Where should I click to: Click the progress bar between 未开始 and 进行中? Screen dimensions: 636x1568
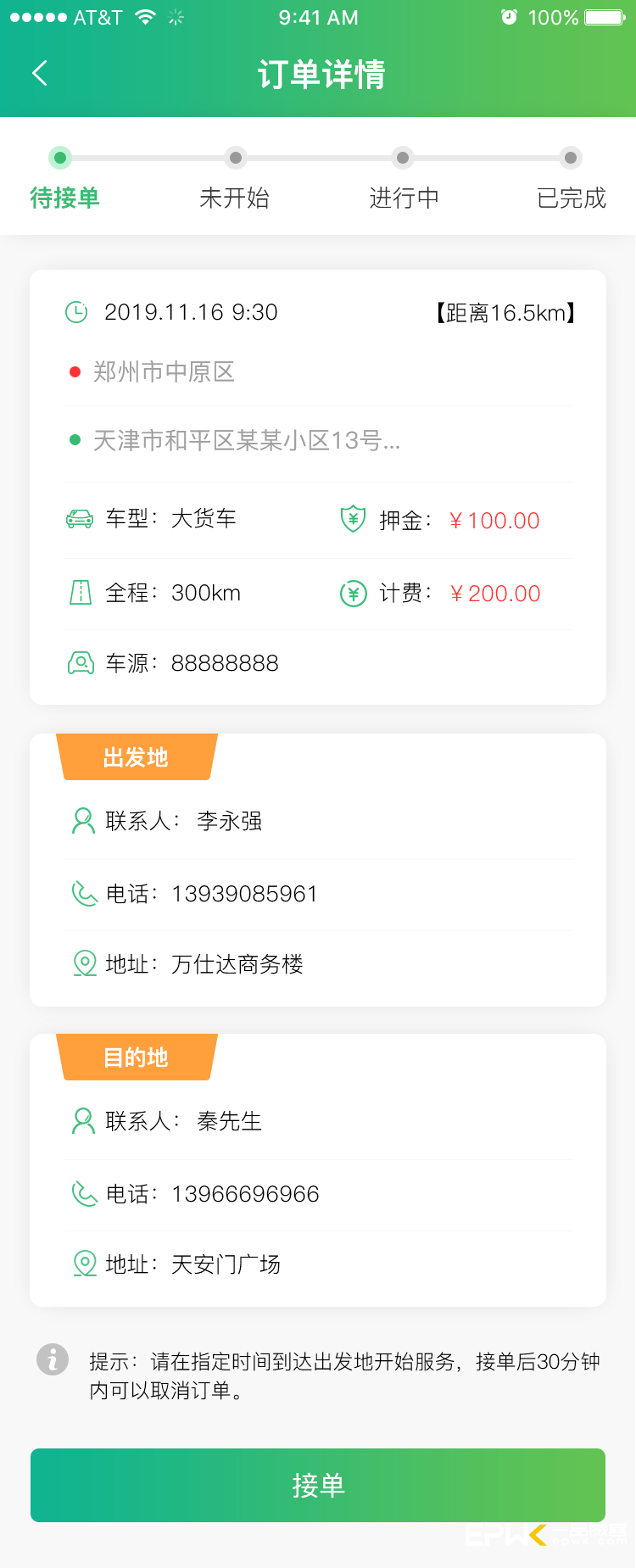coord(319,158)
